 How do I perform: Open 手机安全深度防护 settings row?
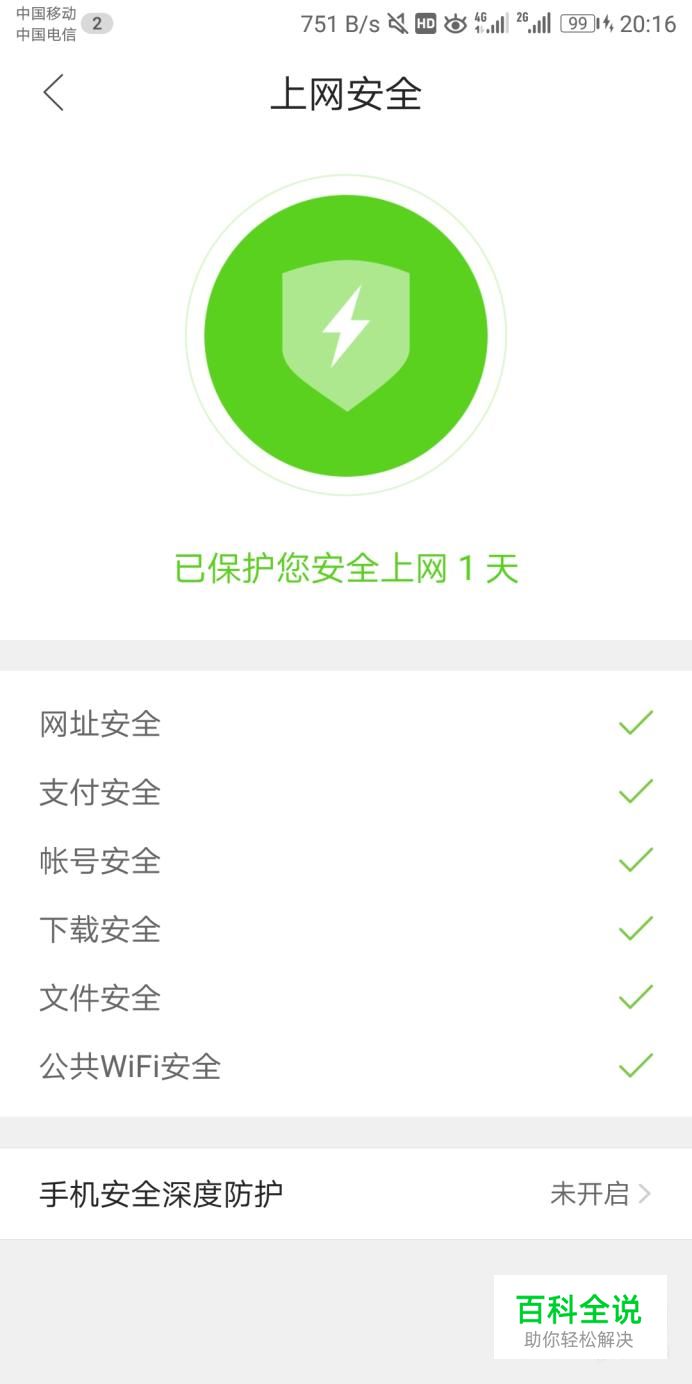[x=346, y=1193]
